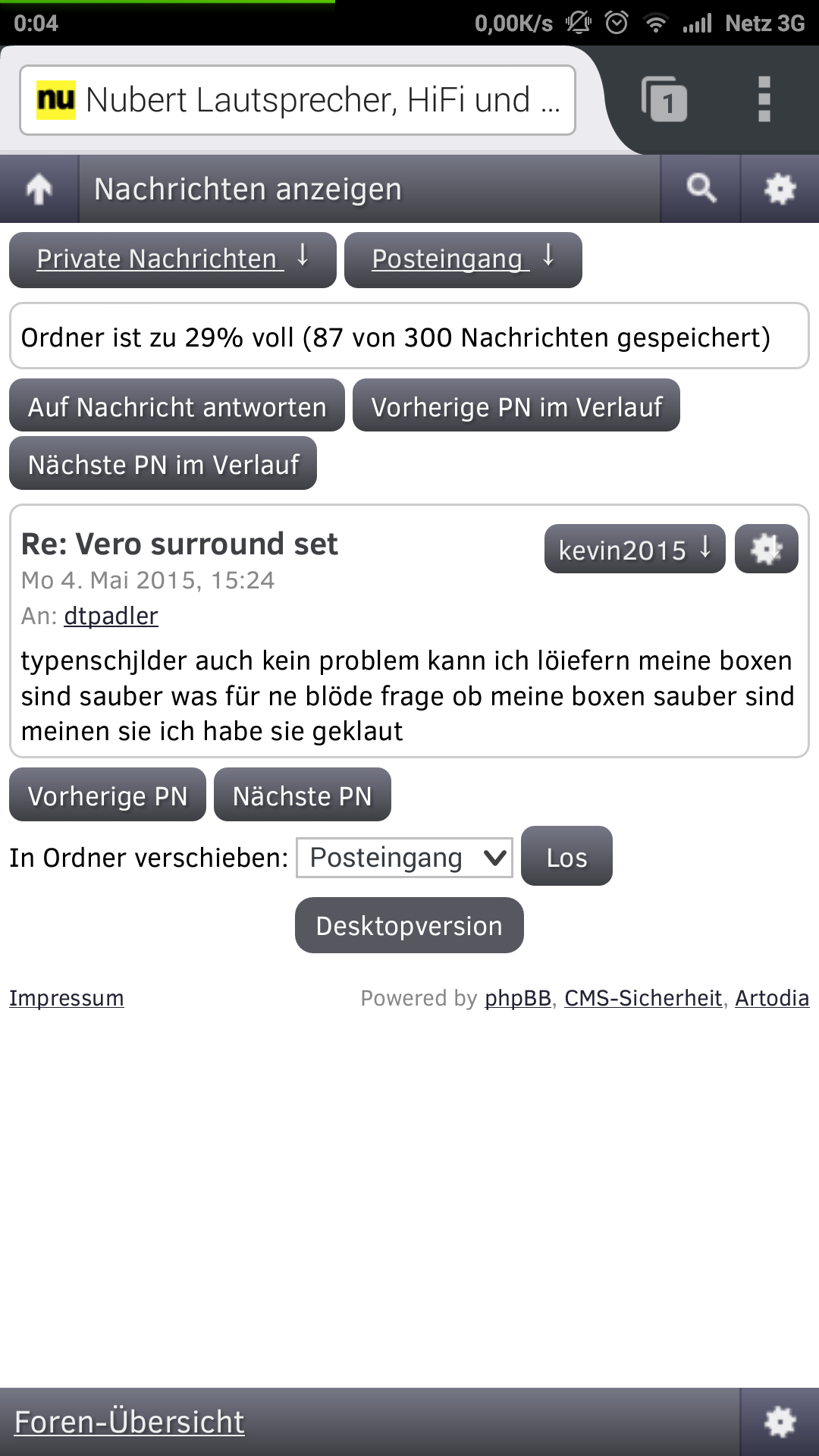Open the Foren-Übersicht link
The width and height of the screenshot is (819, 1456).
click(x=129, y=1422)
